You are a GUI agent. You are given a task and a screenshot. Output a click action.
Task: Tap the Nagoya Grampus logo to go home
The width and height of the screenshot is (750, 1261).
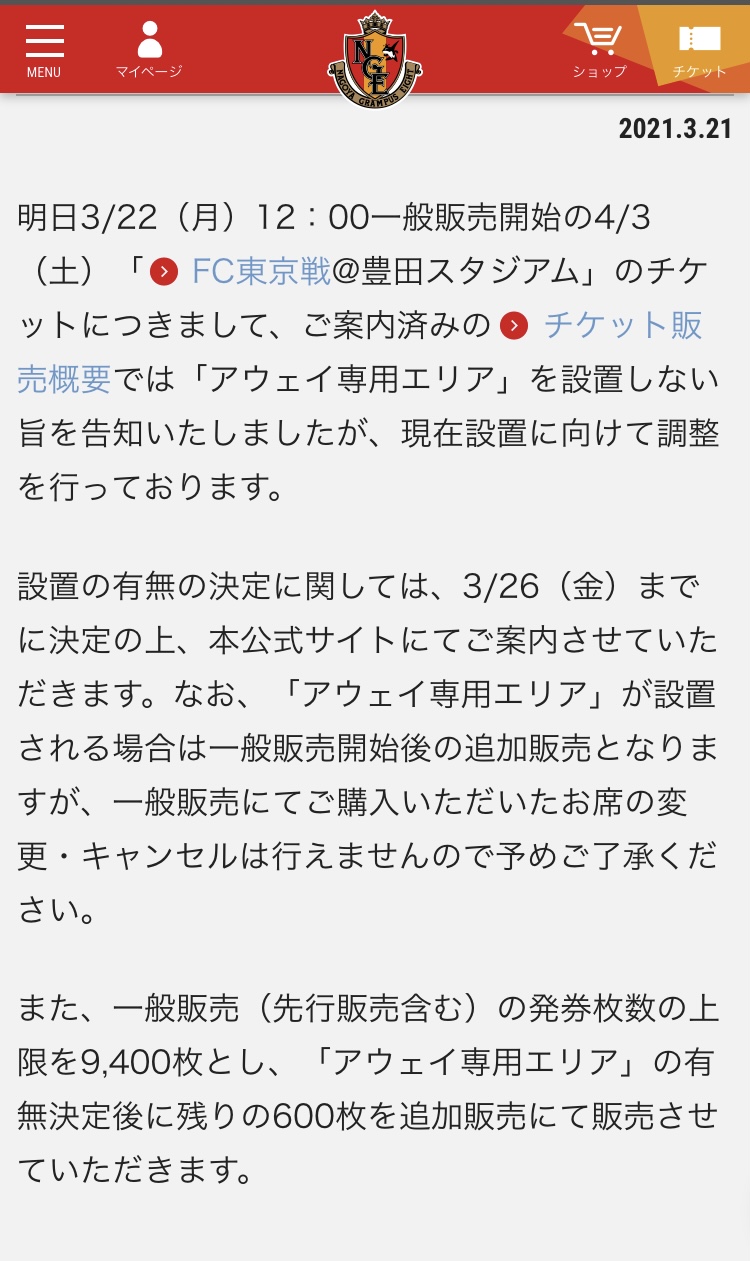point(375,59)
